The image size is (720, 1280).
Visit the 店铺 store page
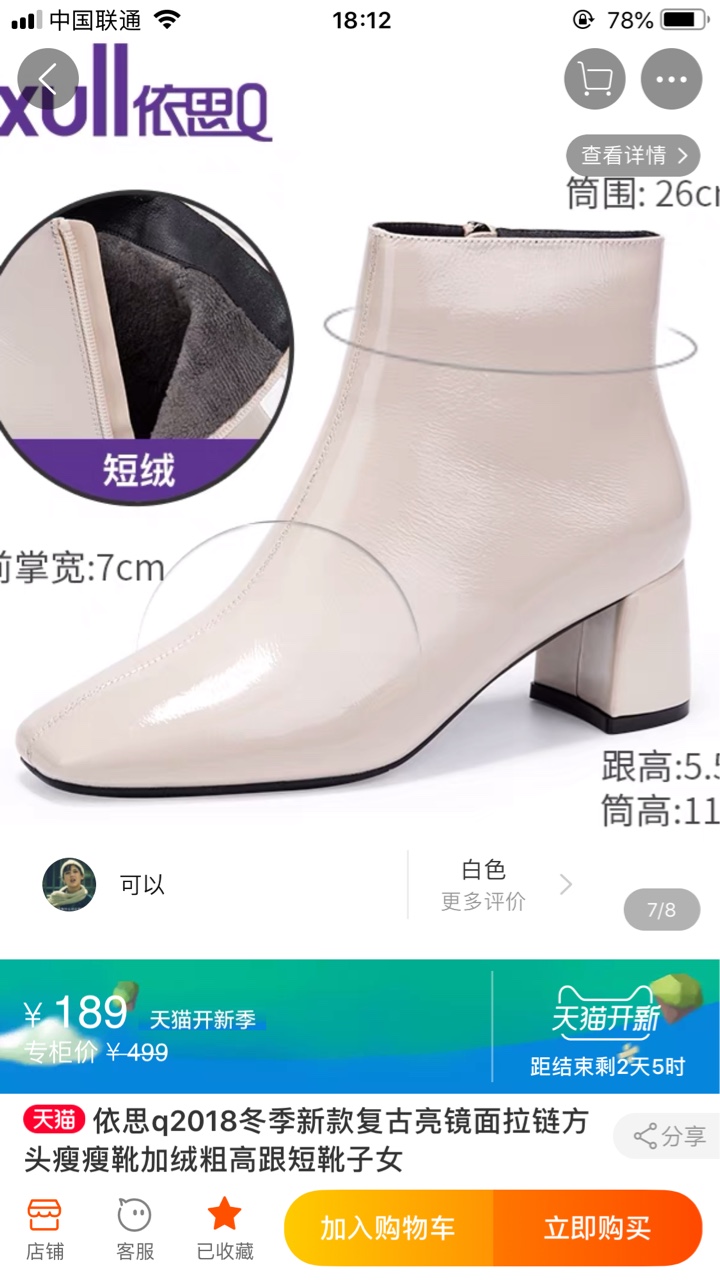45,1229
